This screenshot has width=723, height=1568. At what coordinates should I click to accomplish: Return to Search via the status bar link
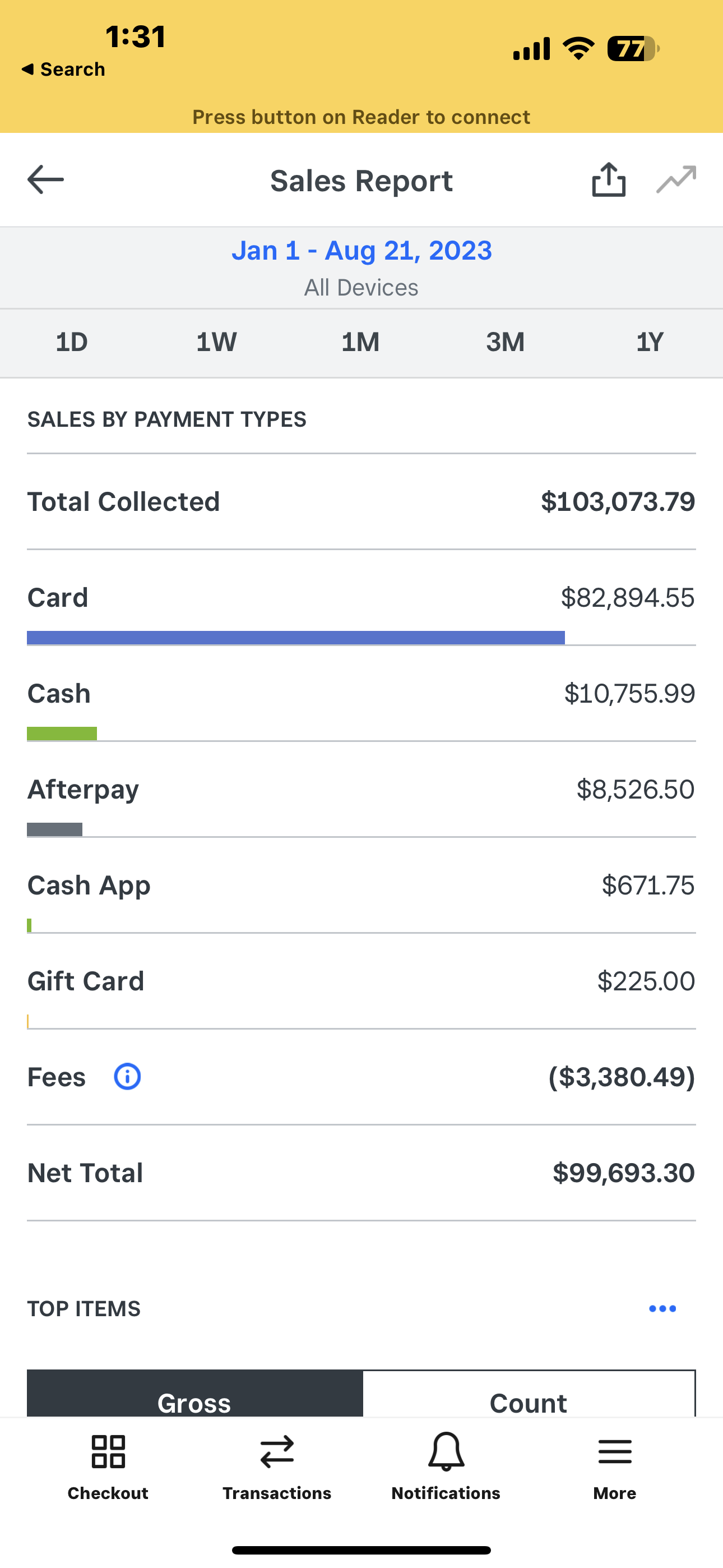(x=63, y=70)
